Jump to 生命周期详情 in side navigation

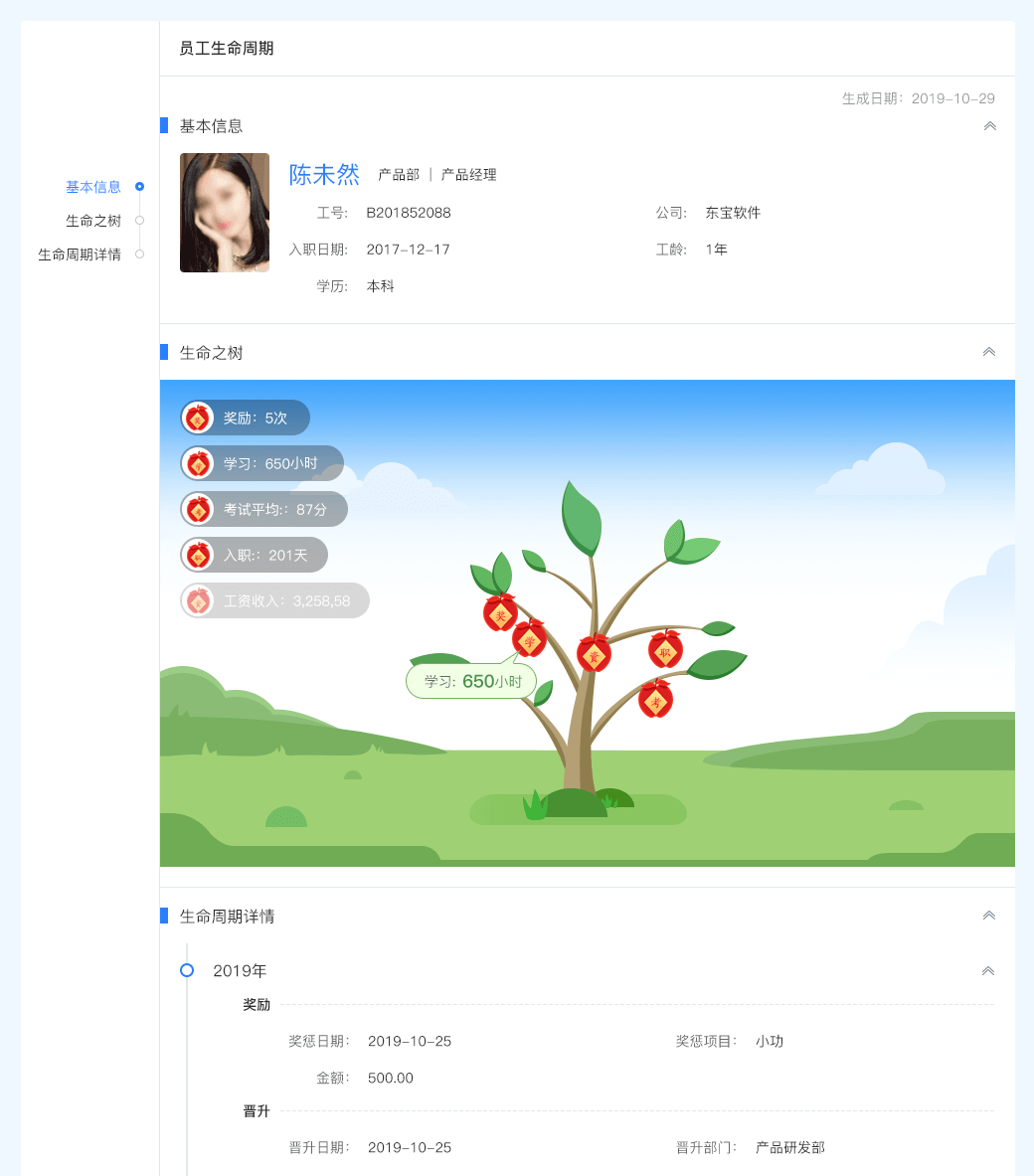tap(80, 254)
